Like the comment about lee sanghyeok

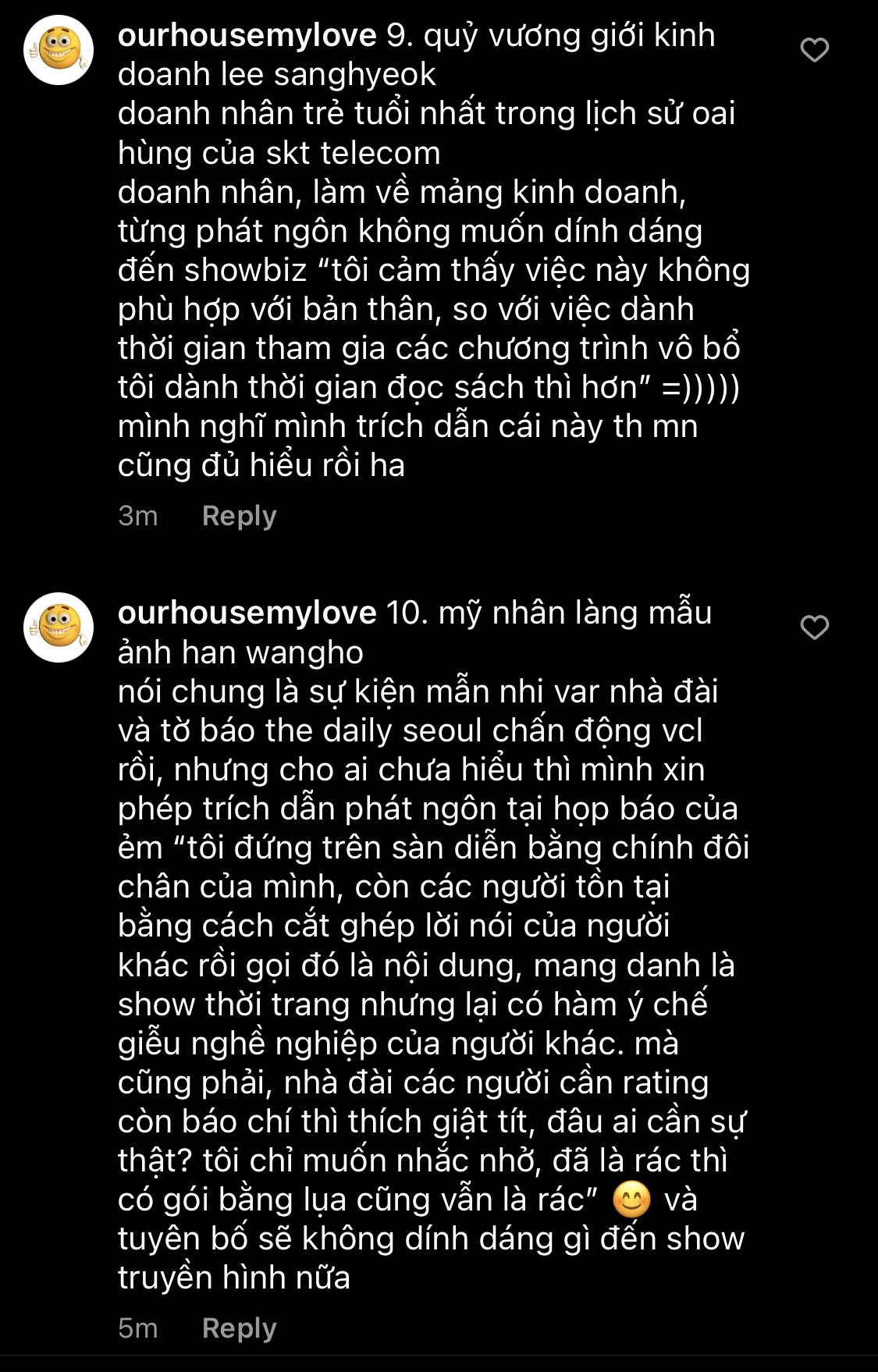[x=814, y=51]
